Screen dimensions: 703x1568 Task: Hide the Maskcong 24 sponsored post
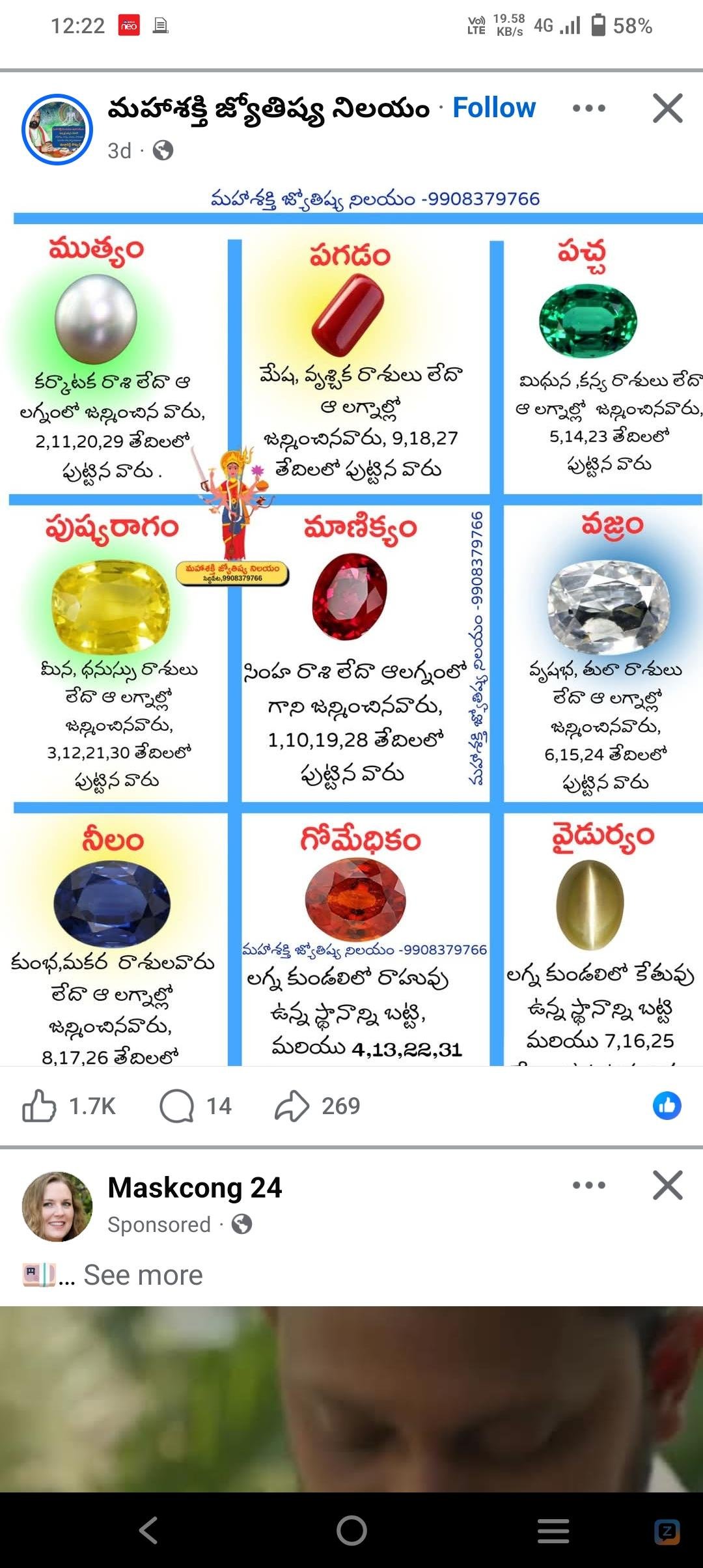click(x=667, y=1185)
